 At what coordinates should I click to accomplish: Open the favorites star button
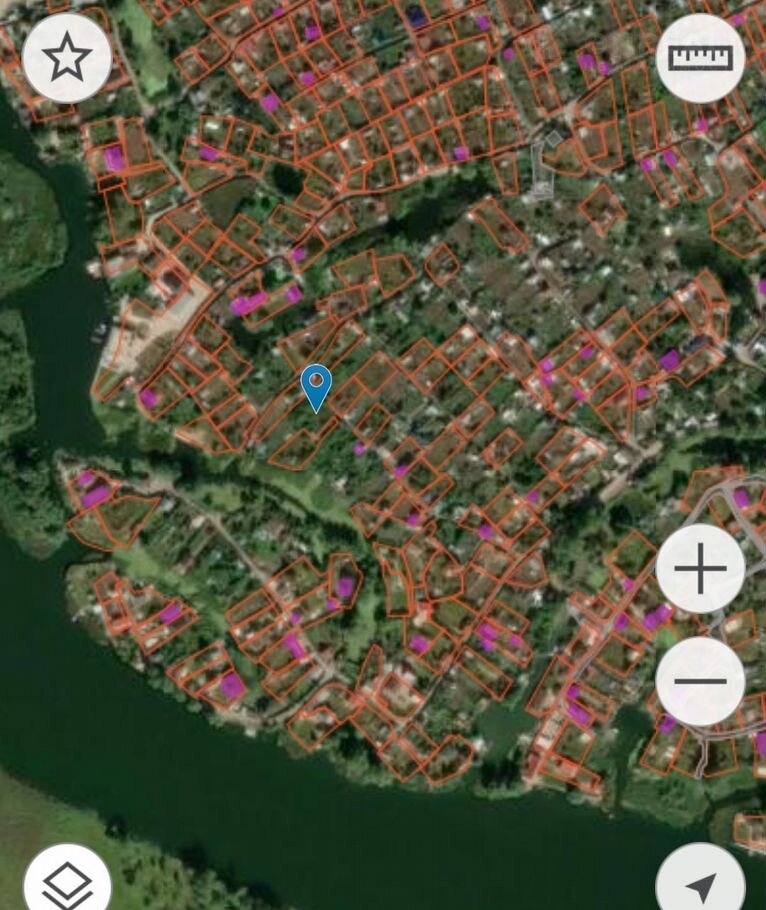click(67, 58)
